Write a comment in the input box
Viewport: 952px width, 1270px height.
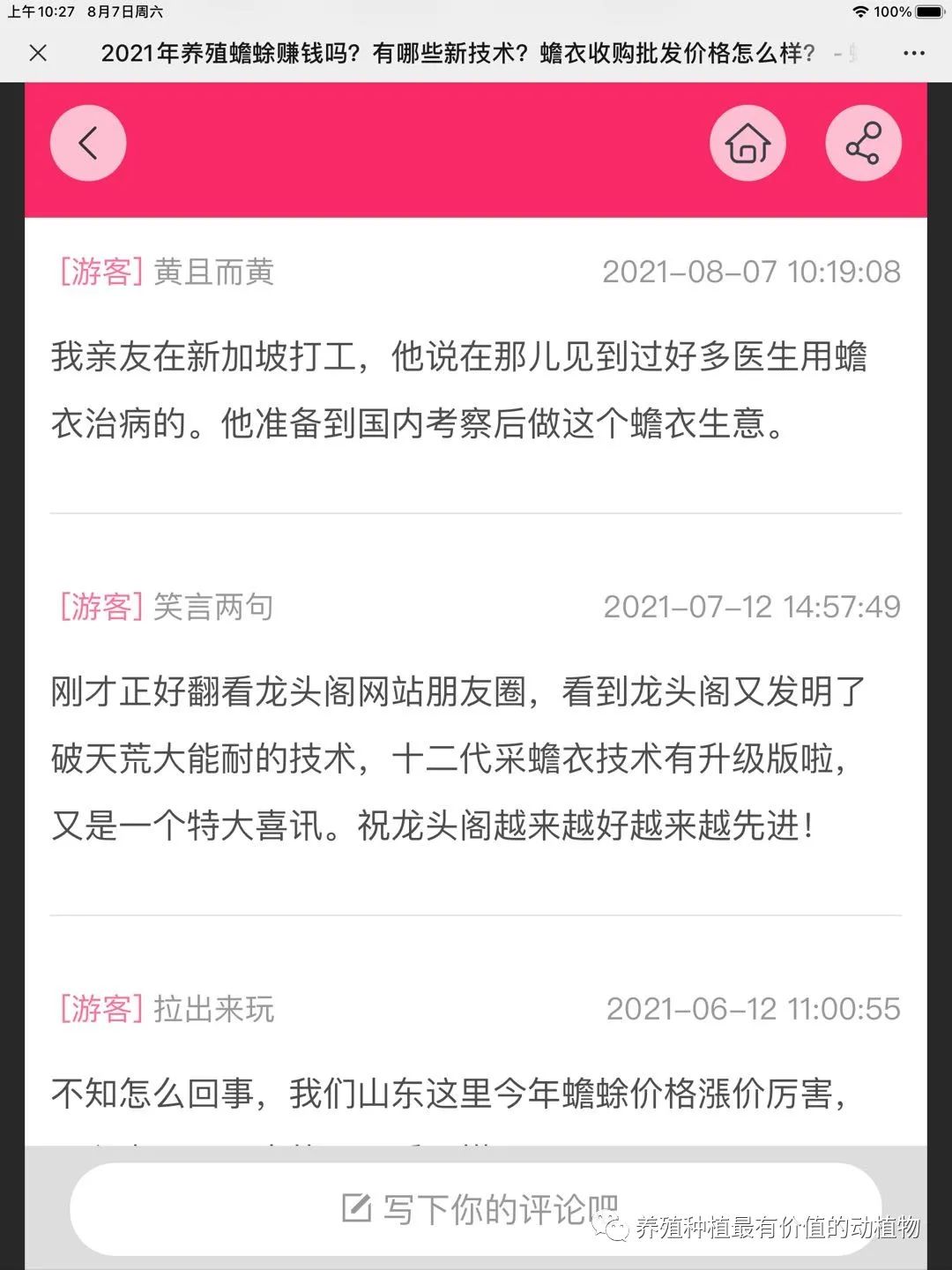(476, 1209)
